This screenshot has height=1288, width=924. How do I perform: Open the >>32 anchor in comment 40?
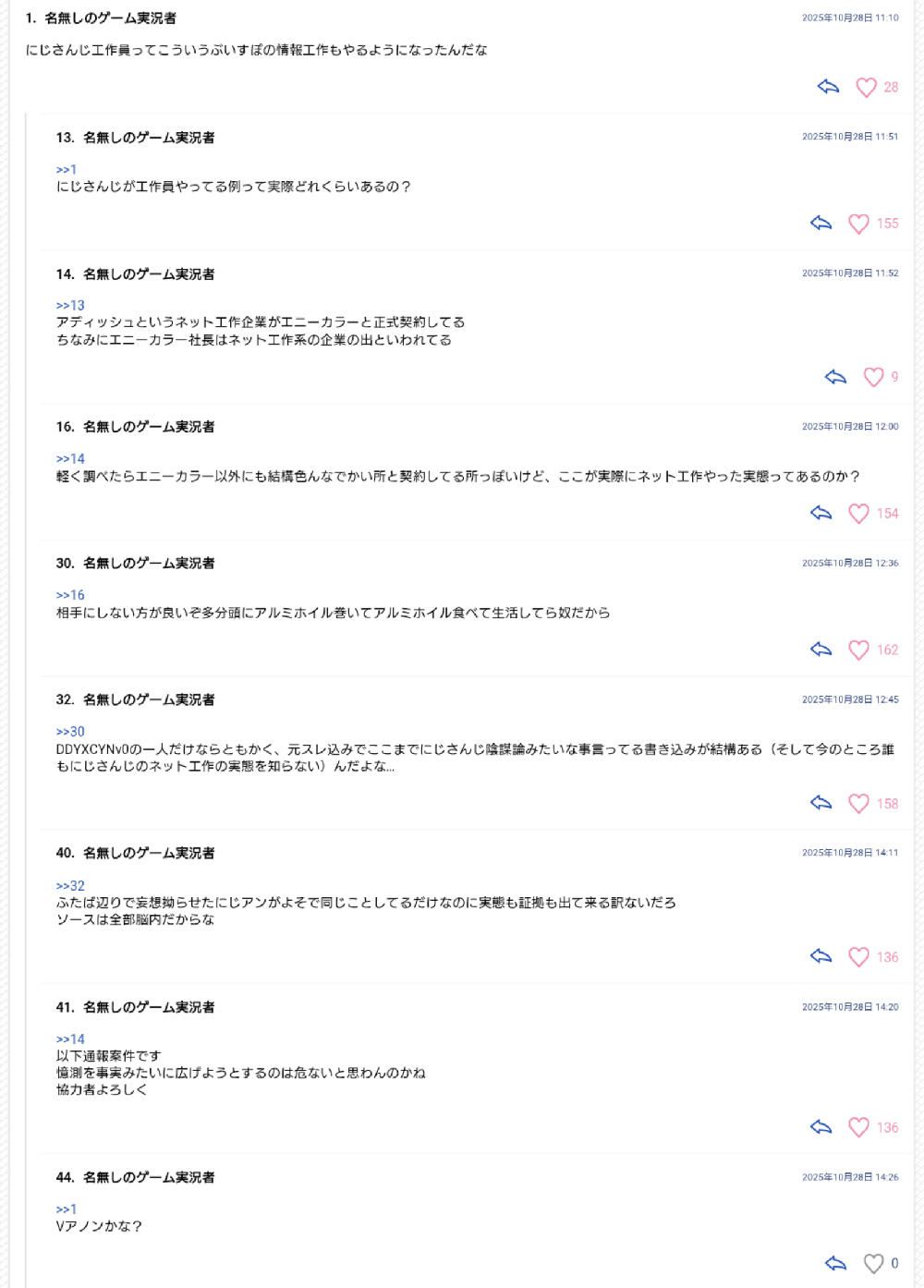70,886
